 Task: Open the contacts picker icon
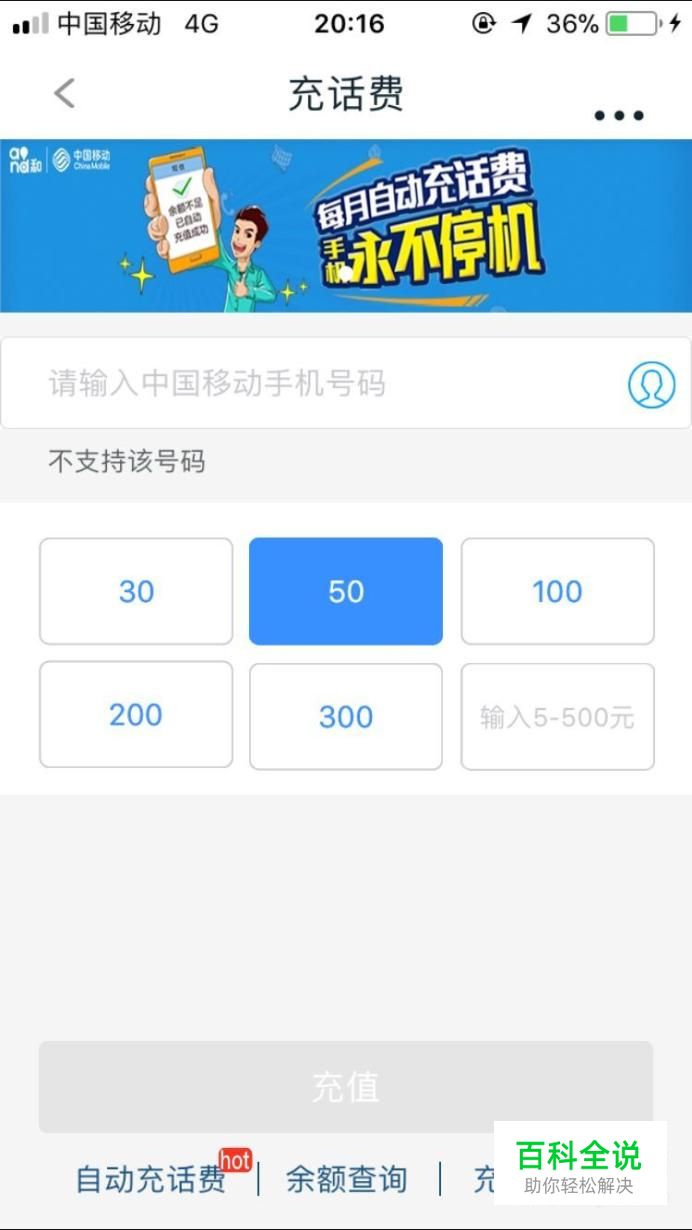click(x=651, y=384)
